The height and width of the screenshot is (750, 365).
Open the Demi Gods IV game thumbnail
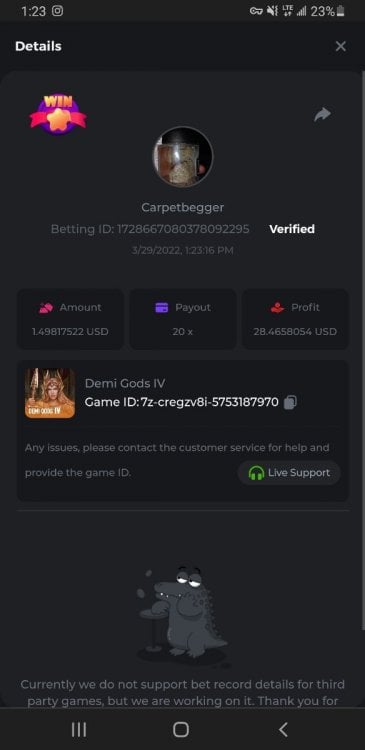[50, 393]
